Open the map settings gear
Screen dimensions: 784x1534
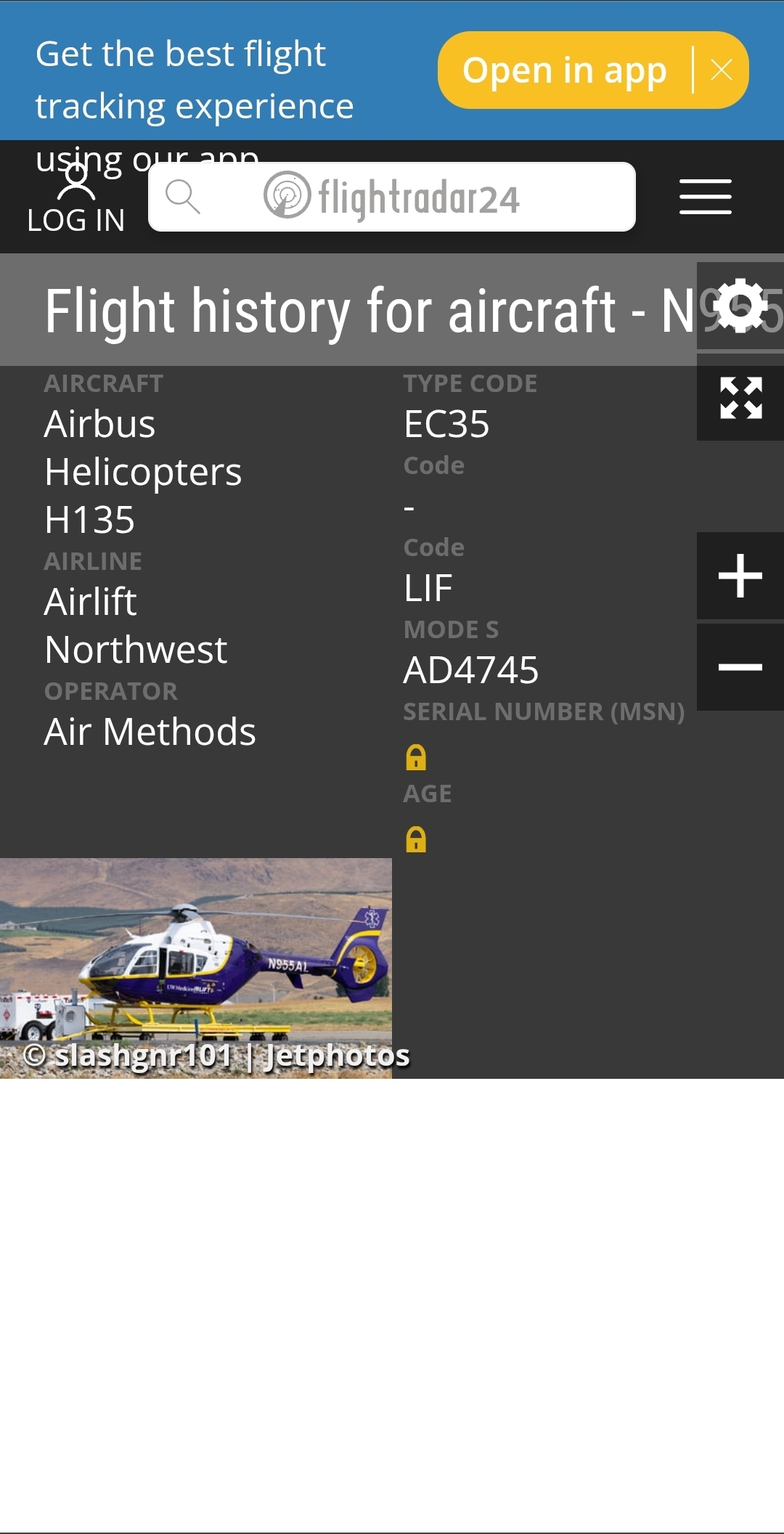click(x=740, y=306)
